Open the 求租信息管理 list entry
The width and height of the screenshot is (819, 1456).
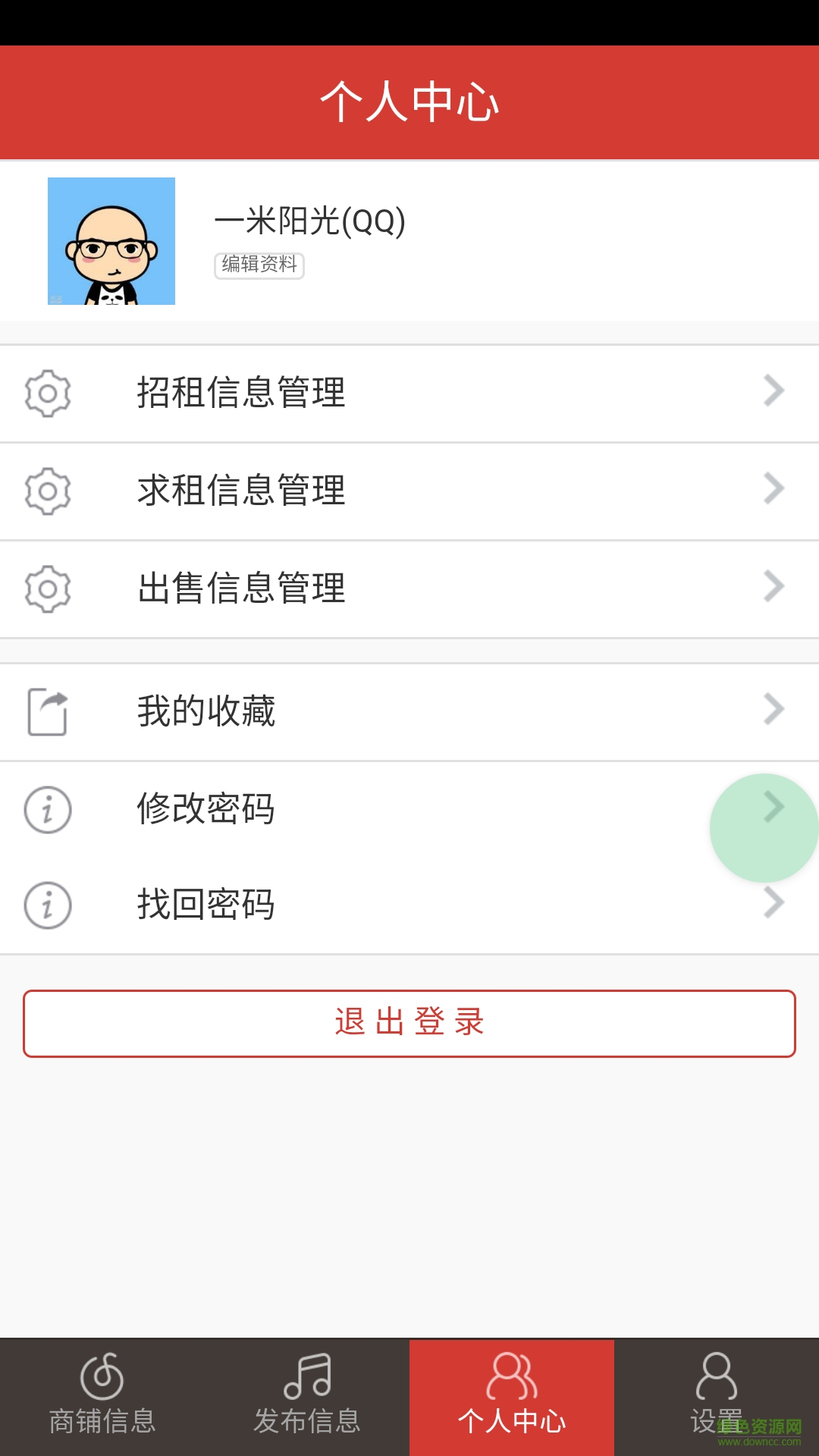(409, 491)
